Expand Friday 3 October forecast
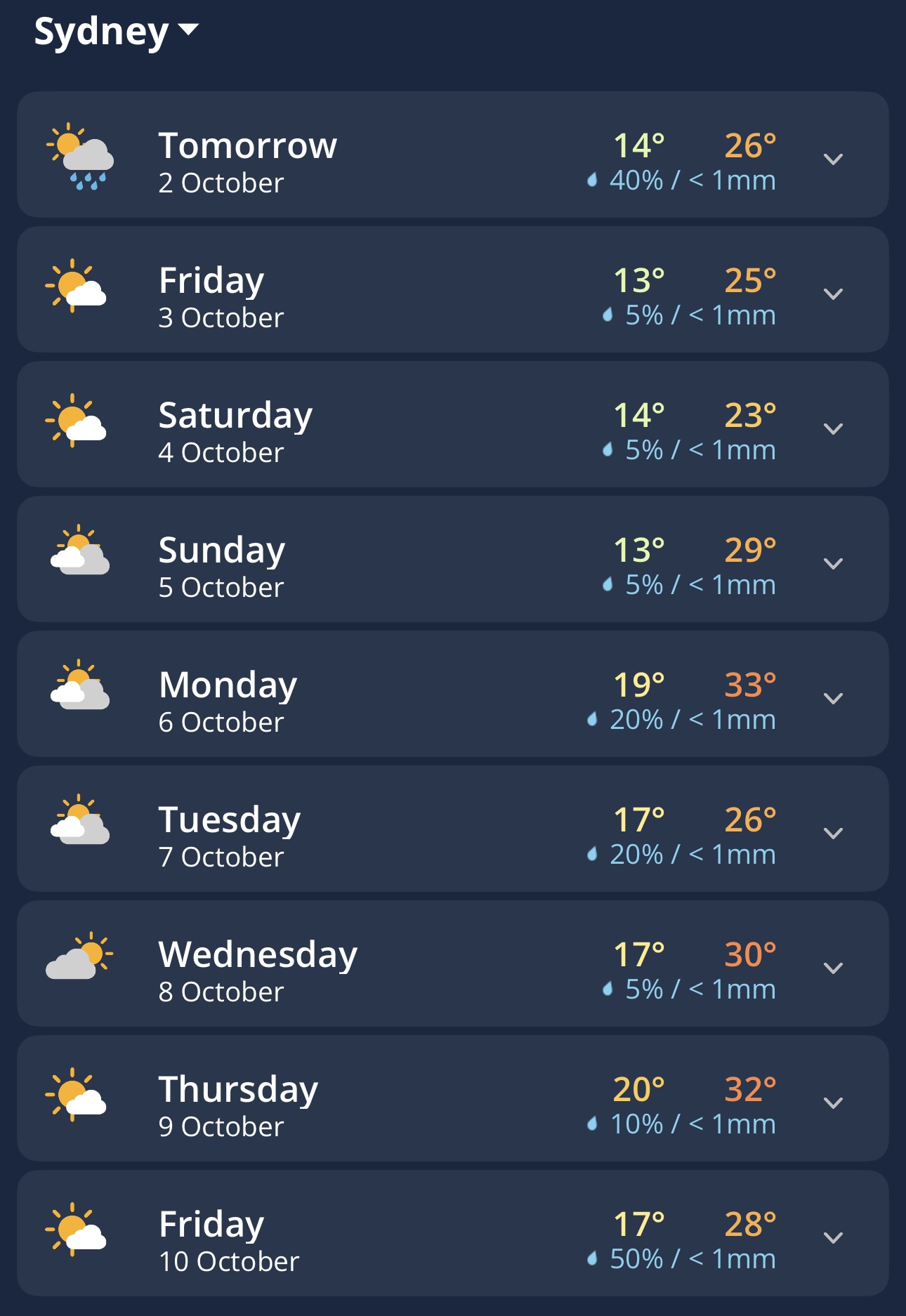906x1316 pixels. click(833, 294)
